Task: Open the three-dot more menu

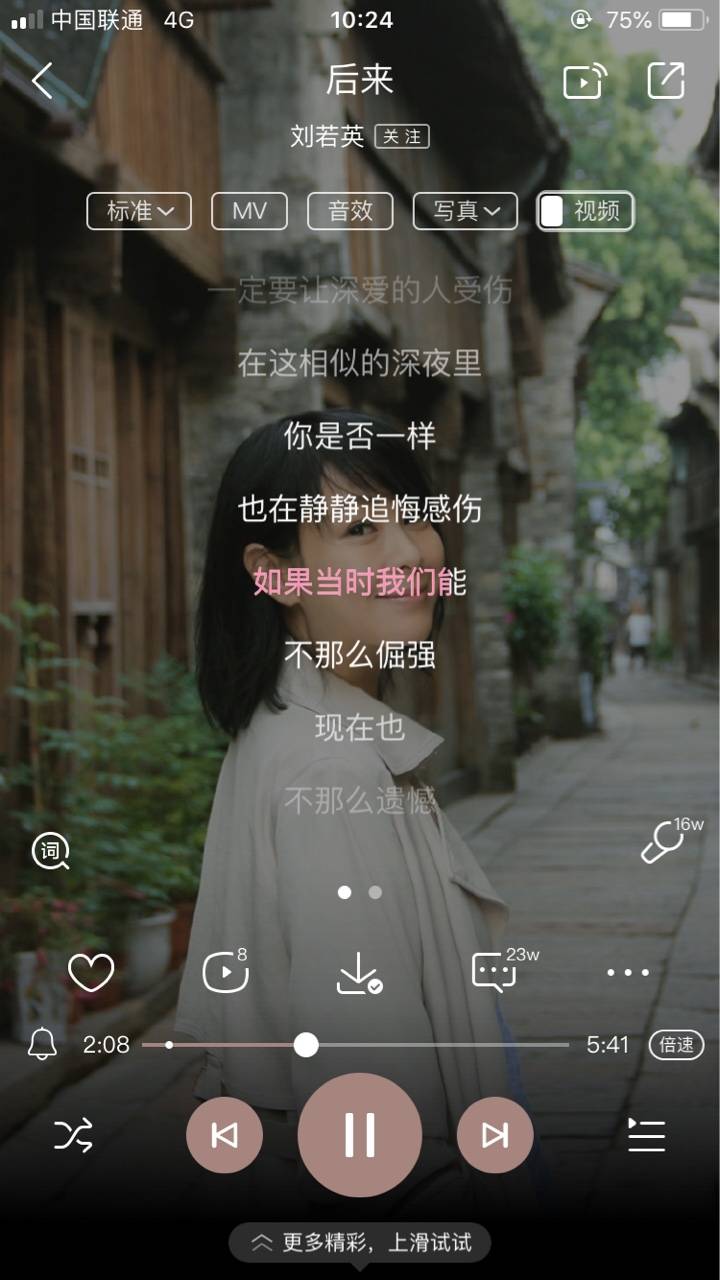Action: [628, 972]
